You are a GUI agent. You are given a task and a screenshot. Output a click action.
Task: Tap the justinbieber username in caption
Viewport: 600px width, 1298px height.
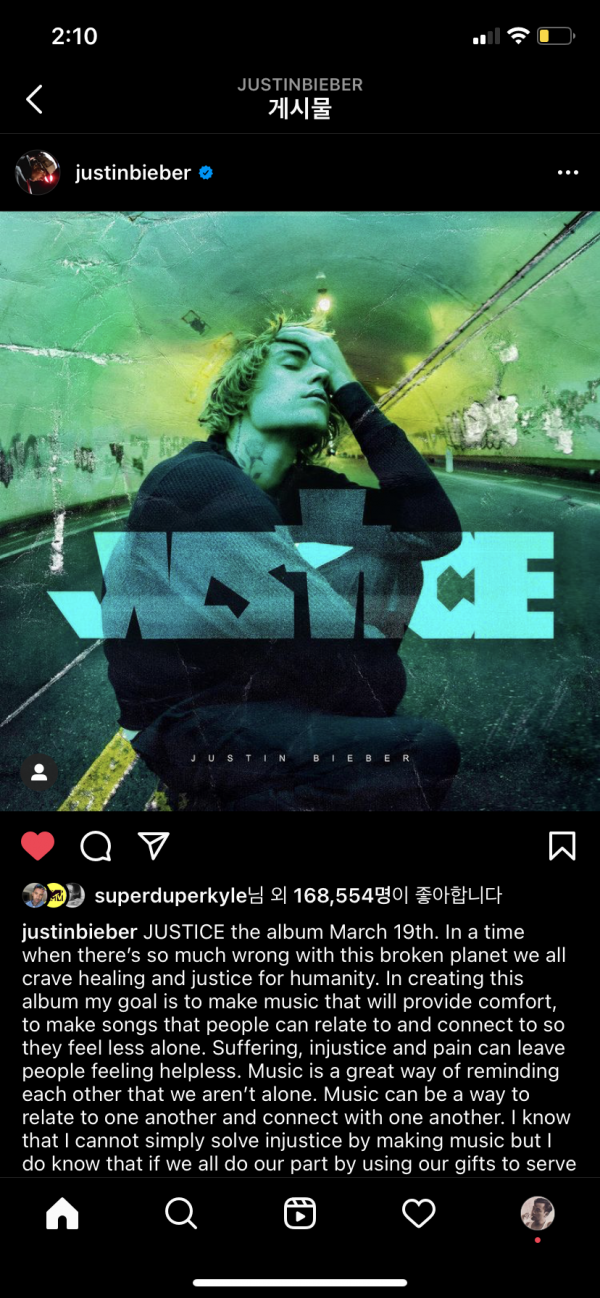pos(79,931)
